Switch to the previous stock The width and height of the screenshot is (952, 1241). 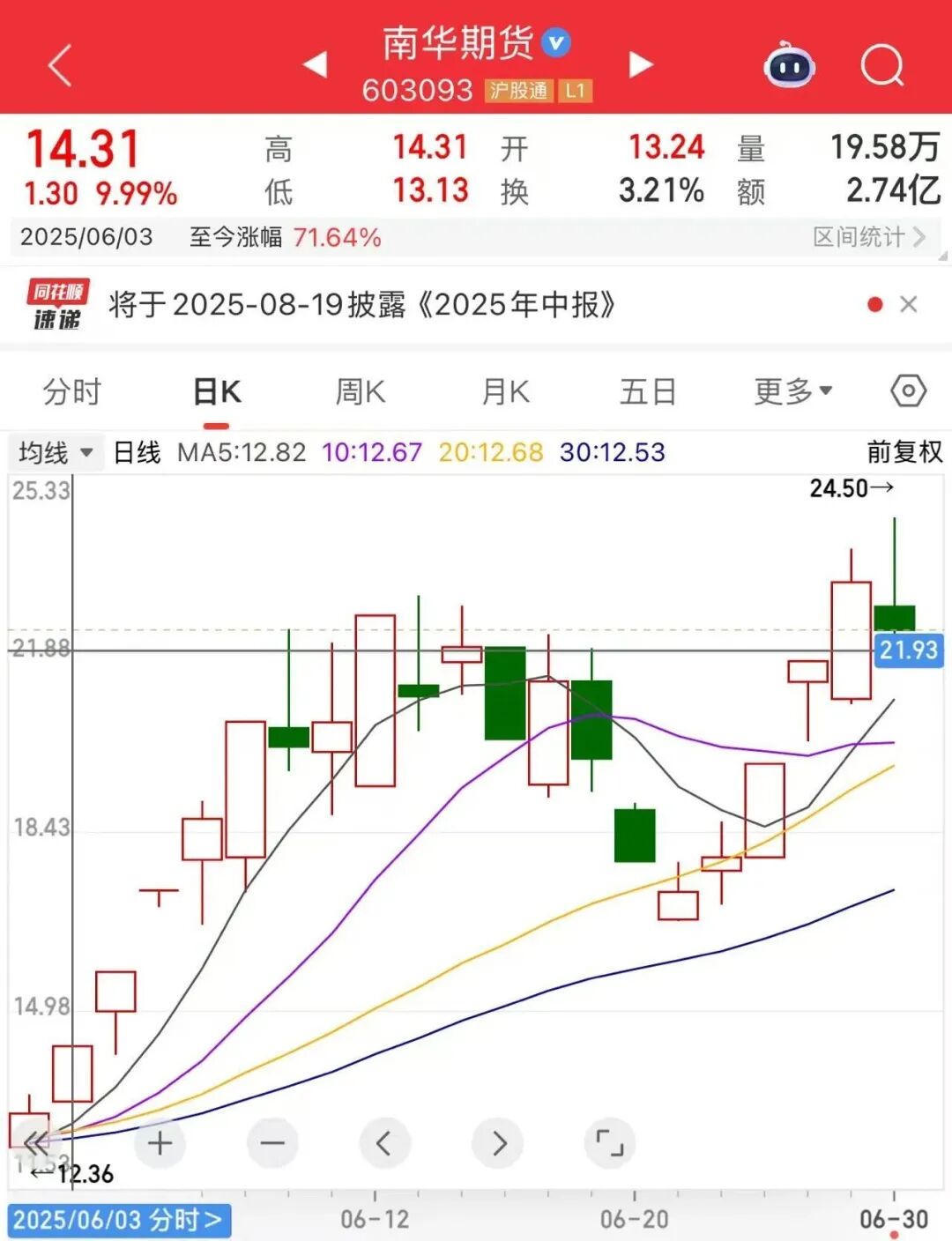[315, 64]
